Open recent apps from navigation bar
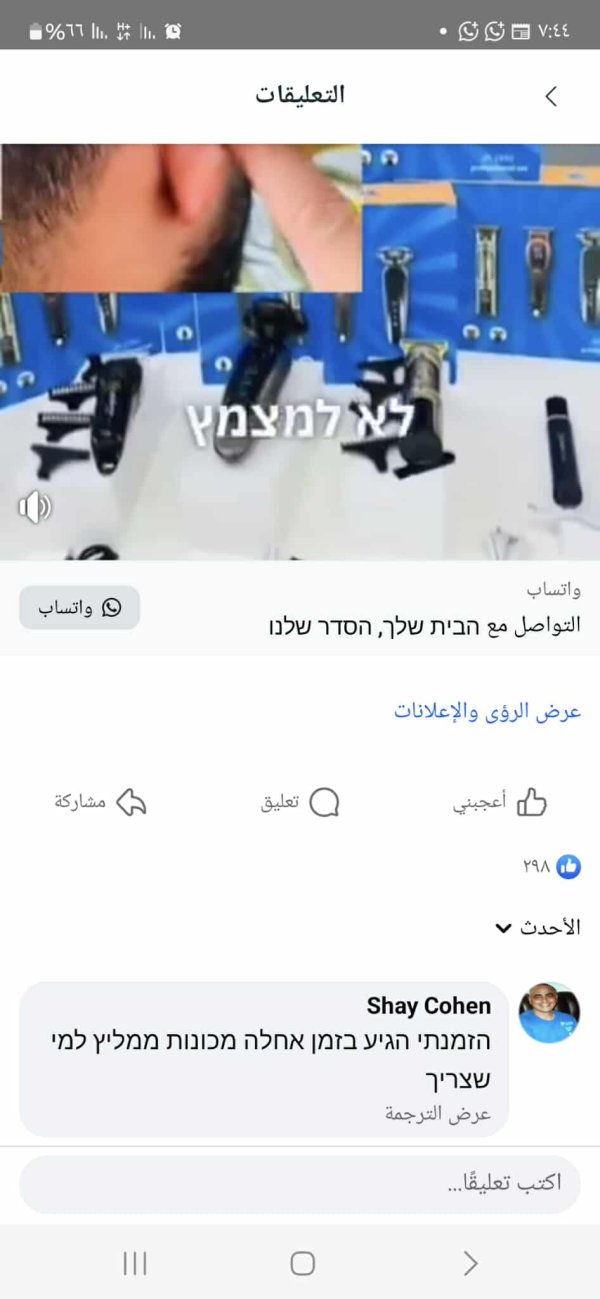Image resolution: width=600 pixels, height=1299 pixels. tap(135, 1263)
